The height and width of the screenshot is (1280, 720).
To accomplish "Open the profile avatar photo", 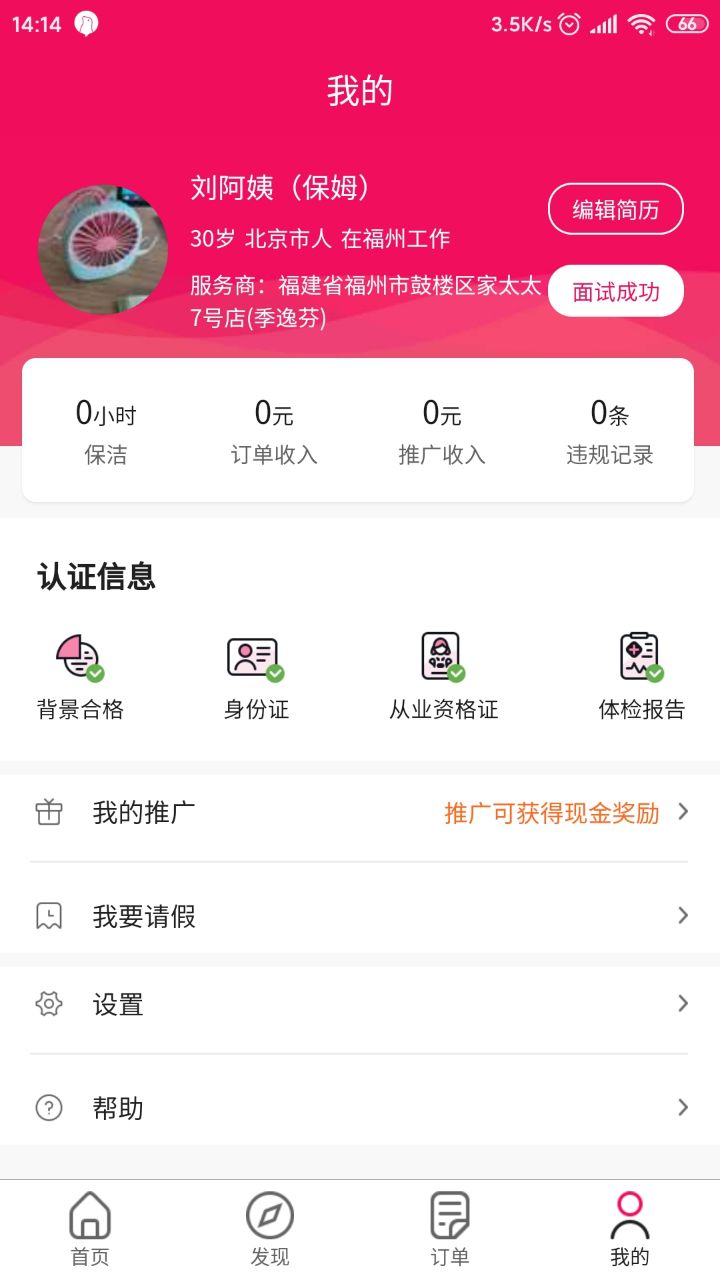I will [103, 249].
